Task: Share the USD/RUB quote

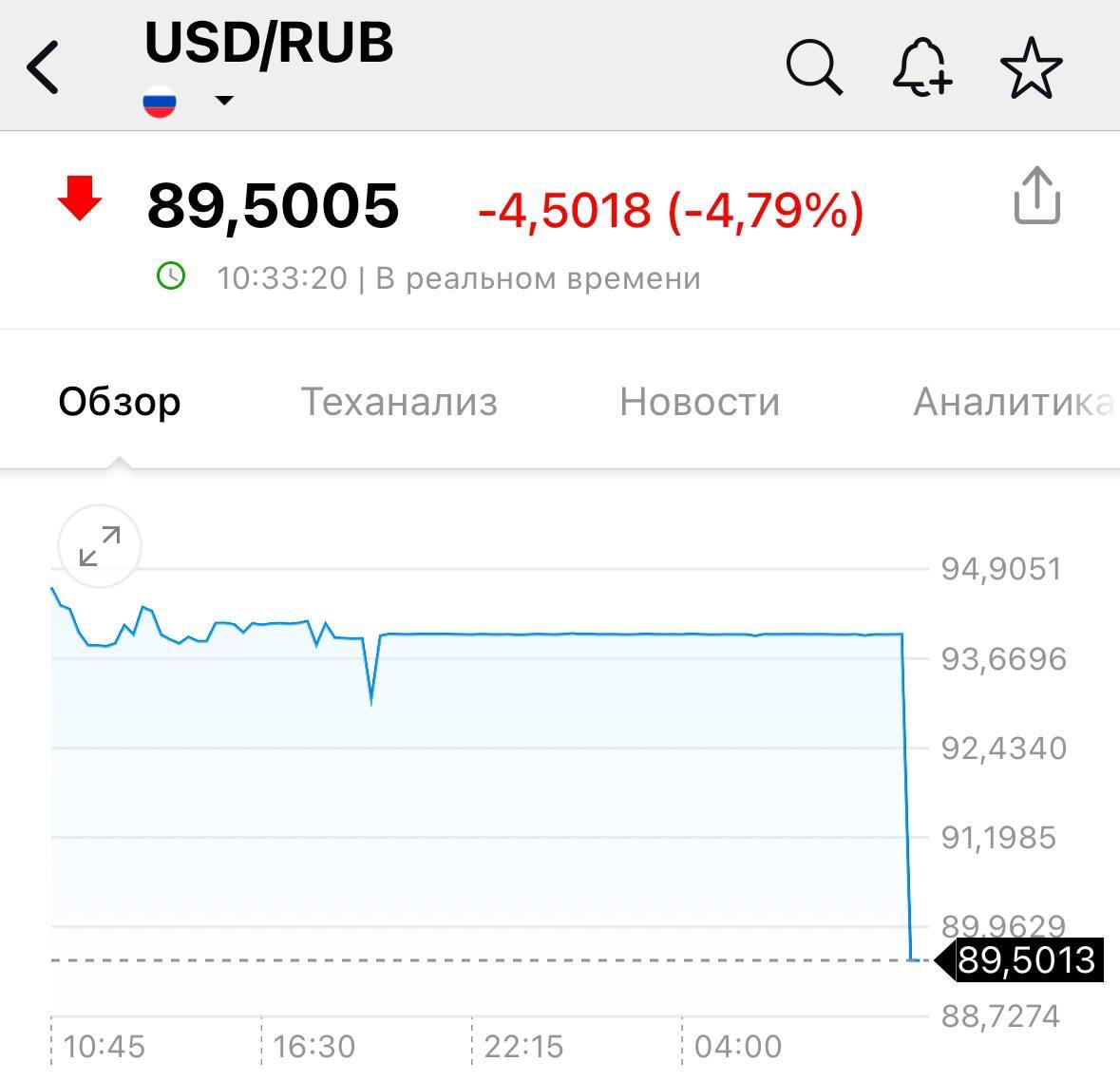Action: point(1036,197)
